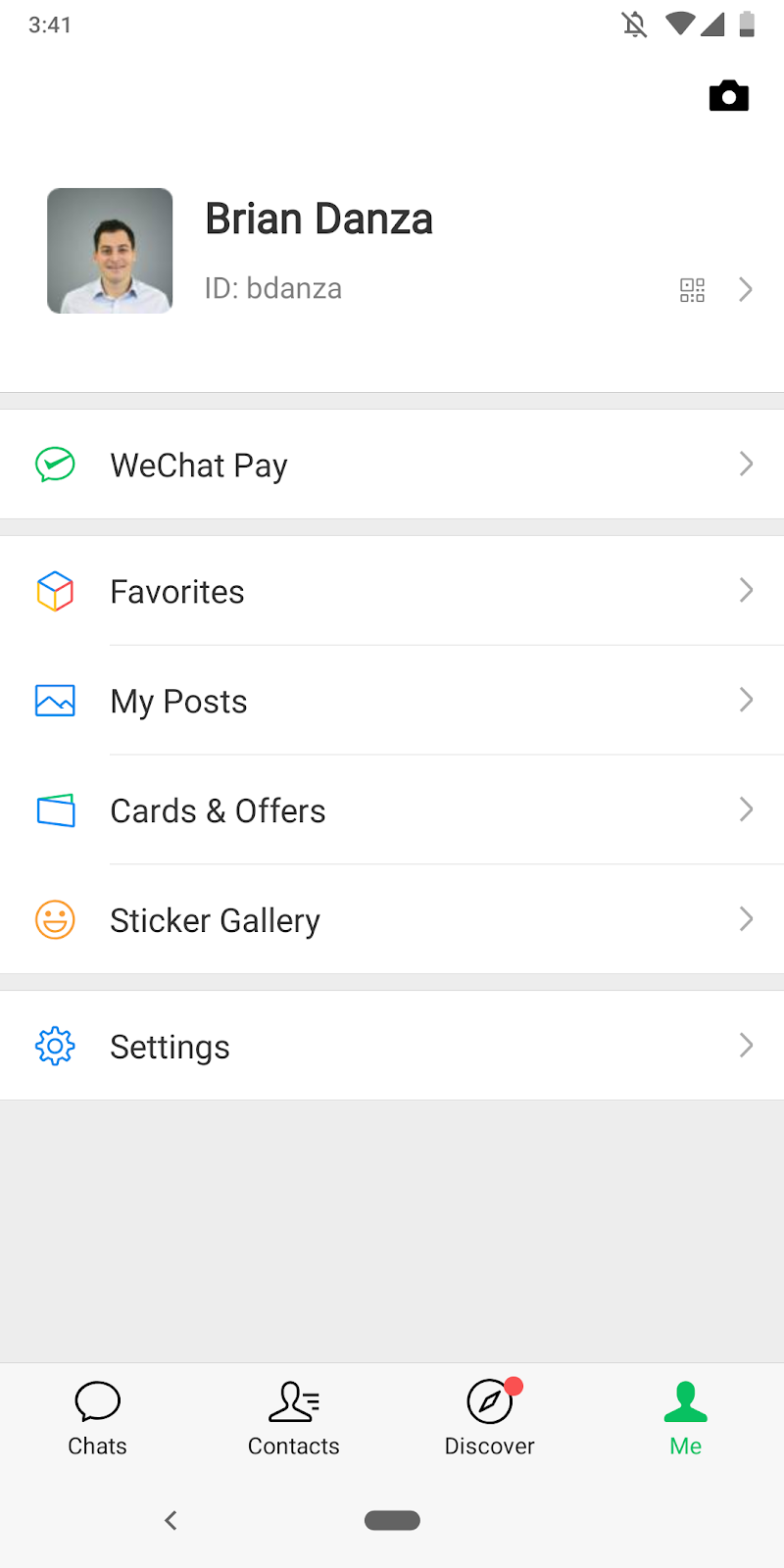Open the Discover tab
This screenshot has height=1568, width=784.
[x=490, y=1417]
